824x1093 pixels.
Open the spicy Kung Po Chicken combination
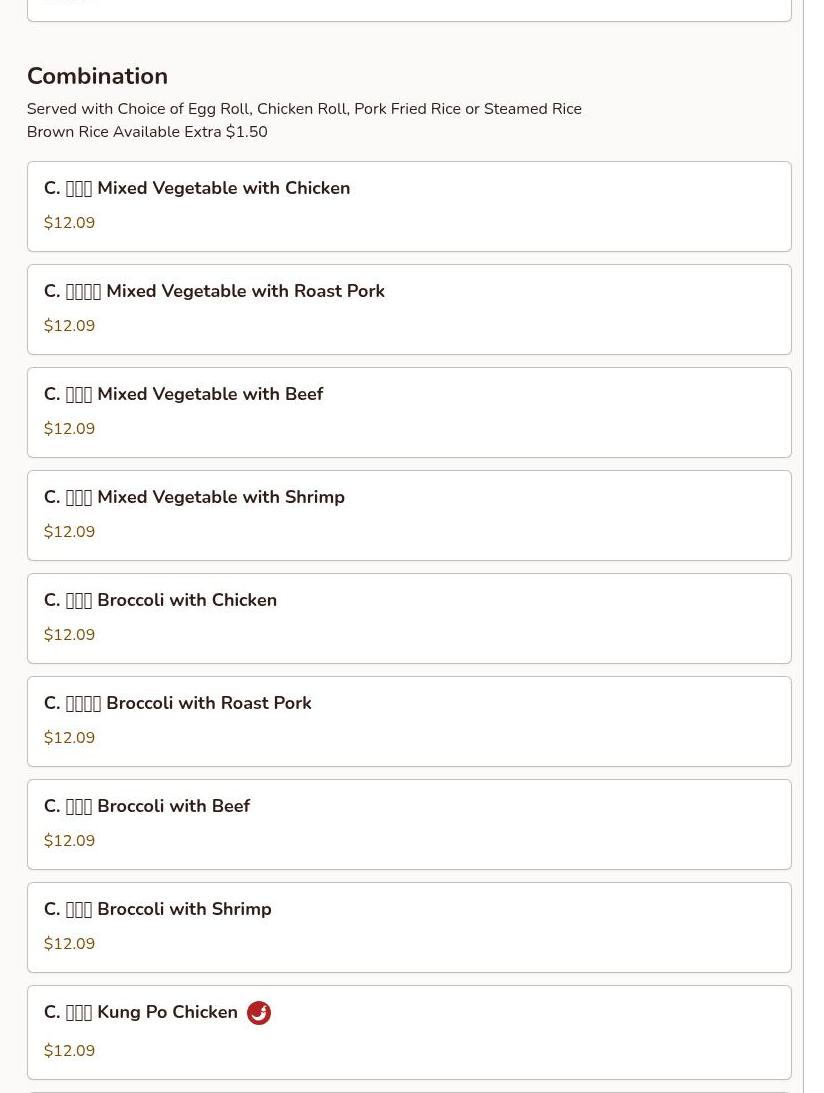click(408, 1031)
